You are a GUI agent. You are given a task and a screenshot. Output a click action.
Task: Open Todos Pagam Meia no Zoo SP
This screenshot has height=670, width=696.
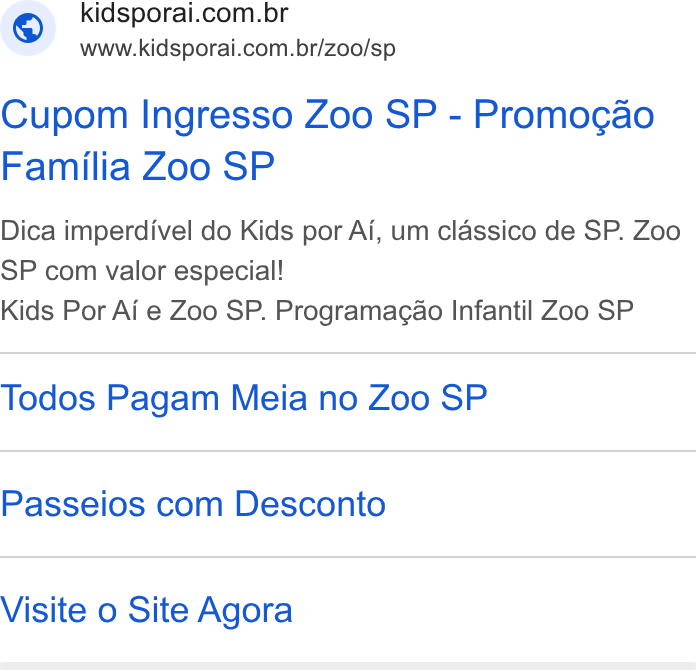pyautogui.click(x=244, y=398)
